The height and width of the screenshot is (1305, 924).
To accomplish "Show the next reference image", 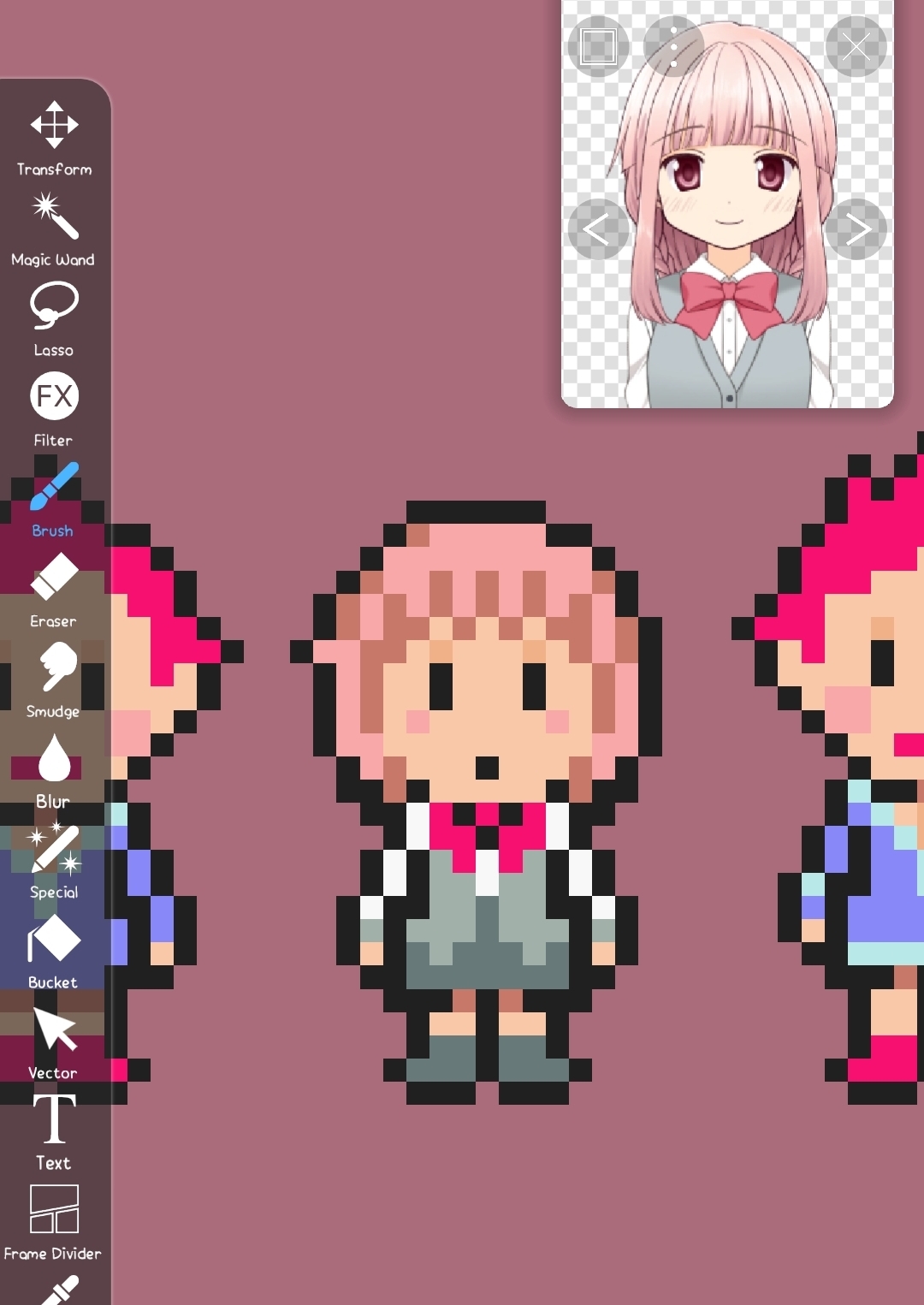I will point(856,229).
